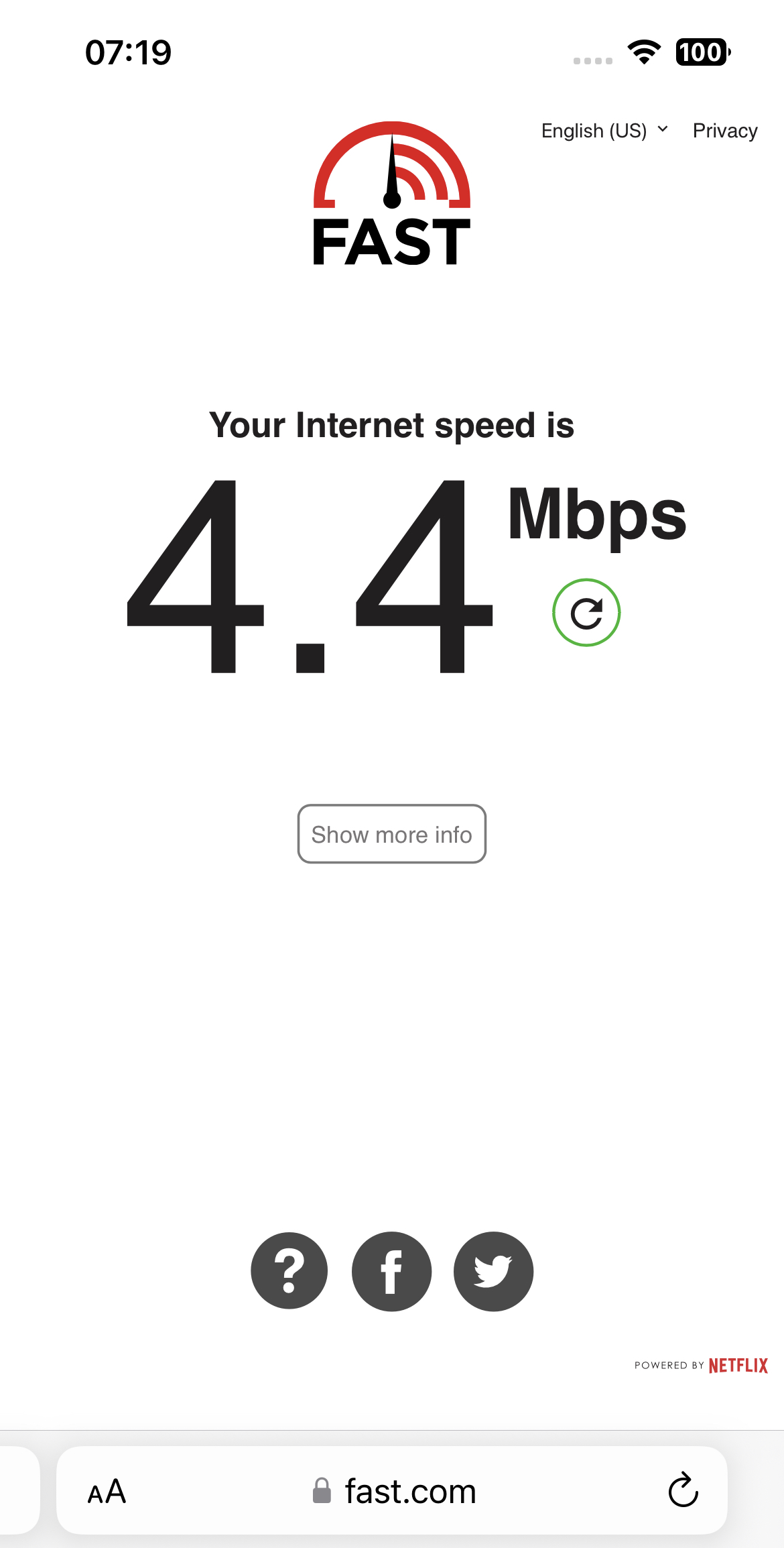Open the Privacy link
The height and width of the screenshot is (1548, 784).
click(x=724, y=130)
